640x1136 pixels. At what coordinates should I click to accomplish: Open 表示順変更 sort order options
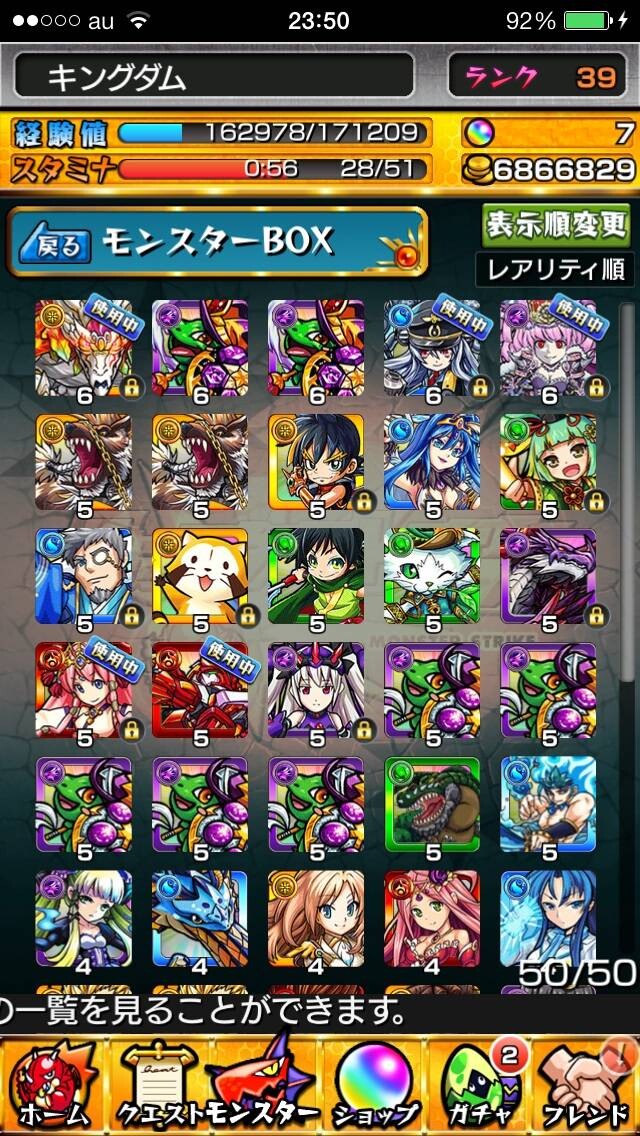click(555, 226)
